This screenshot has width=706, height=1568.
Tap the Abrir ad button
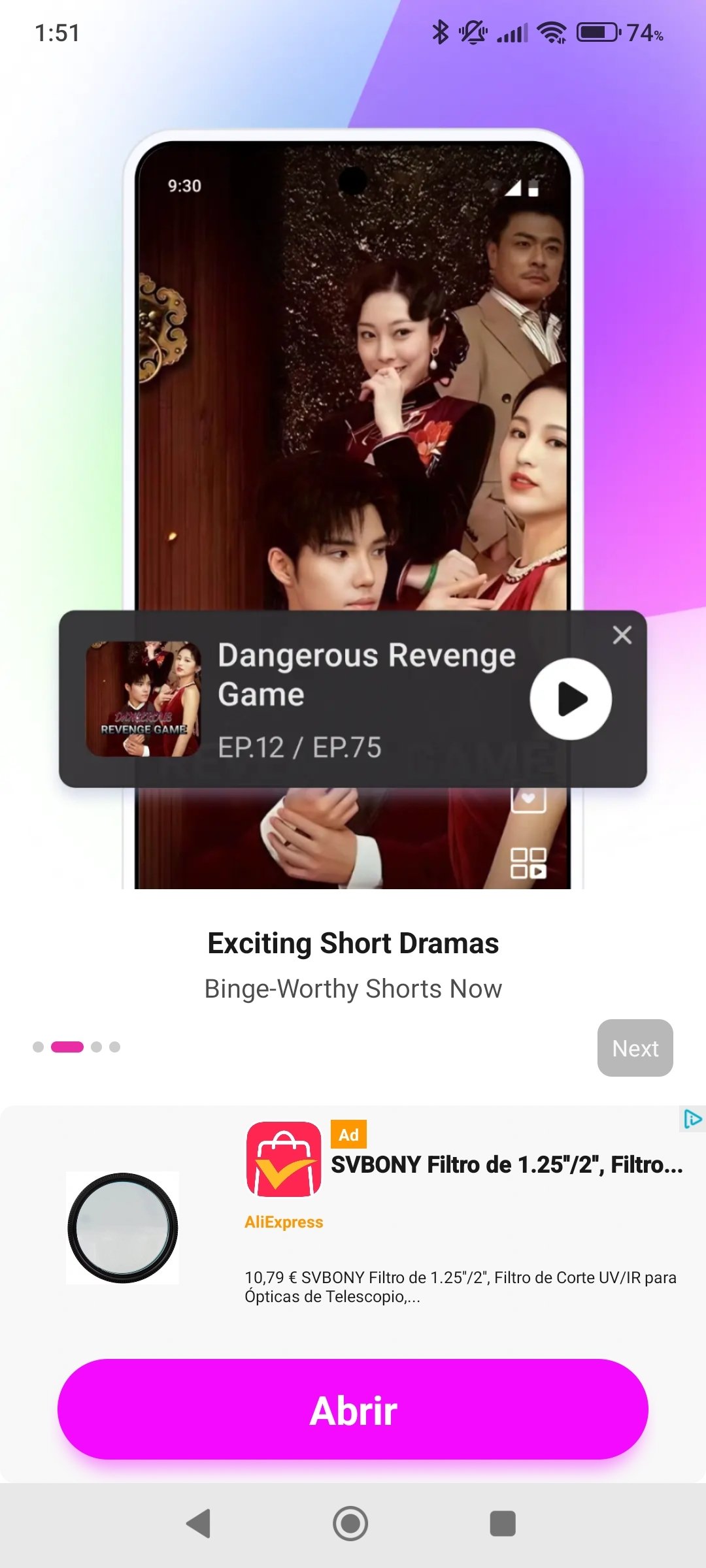pos(353,1409)
